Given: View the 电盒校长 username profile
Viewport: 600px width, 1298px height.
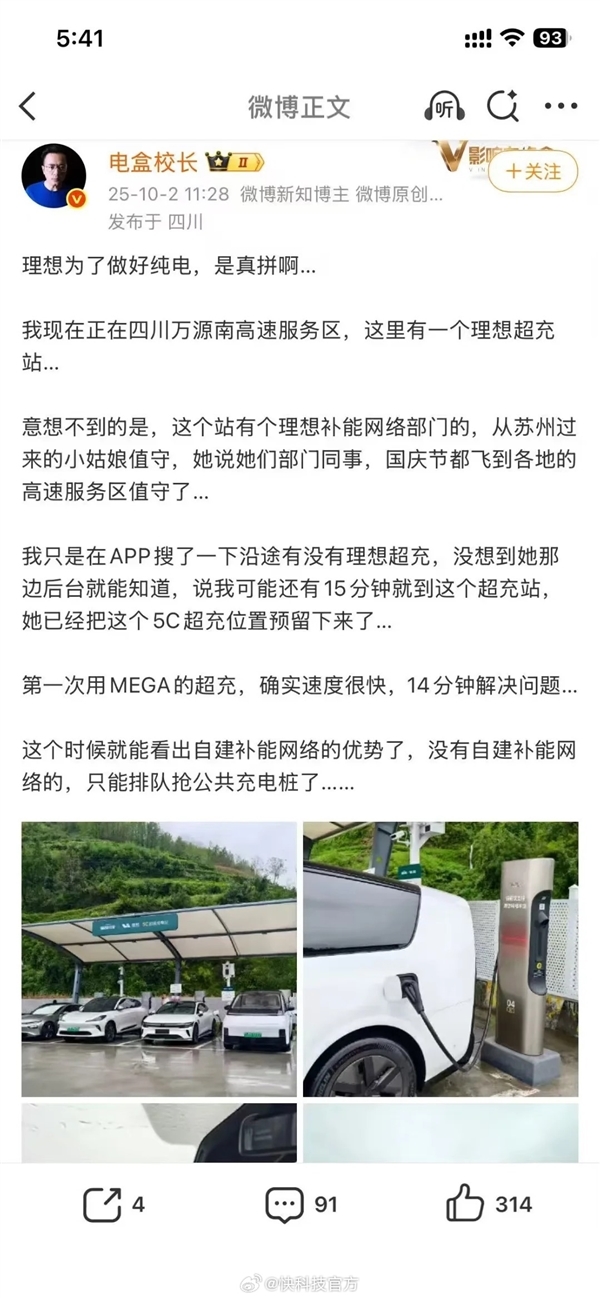Looking at the screenshot, I should tap(153, 163).
